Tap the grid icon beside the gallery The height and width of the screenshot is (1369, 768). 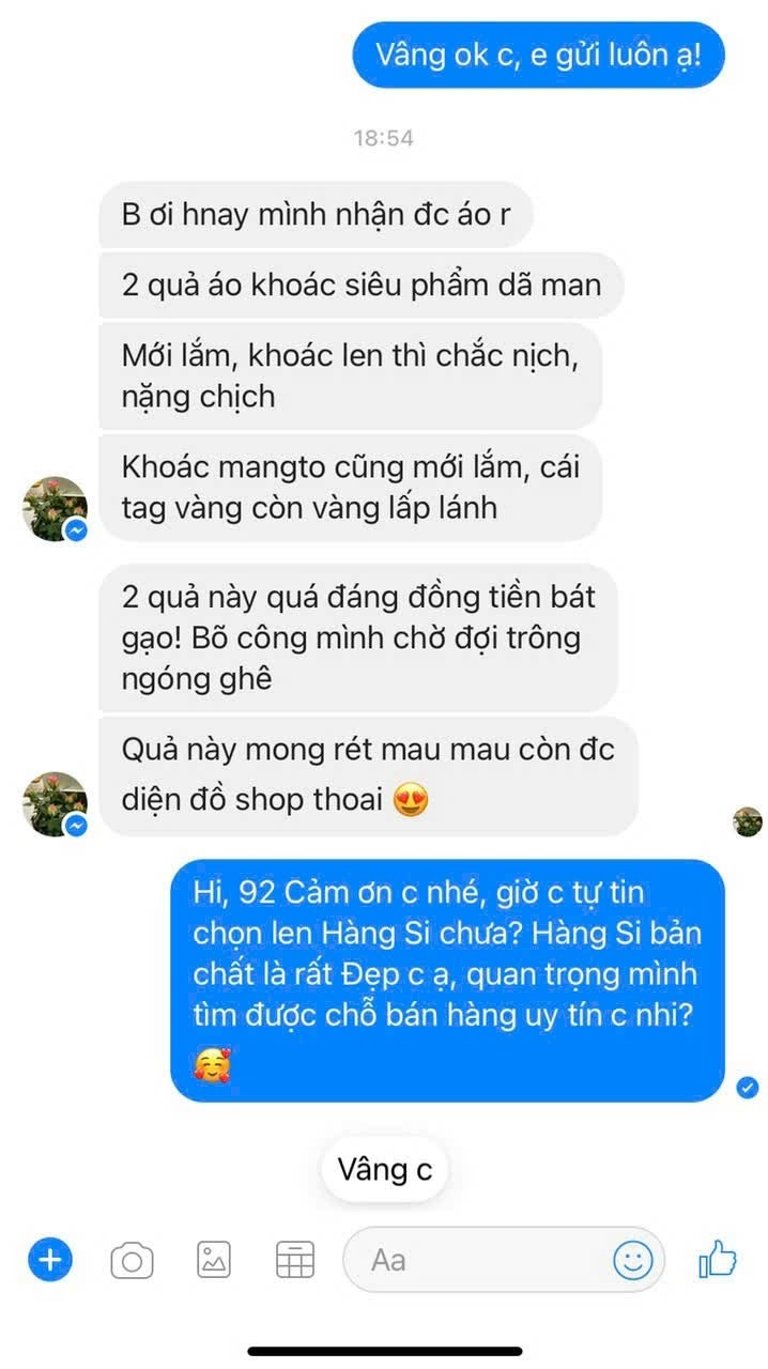295,1260
